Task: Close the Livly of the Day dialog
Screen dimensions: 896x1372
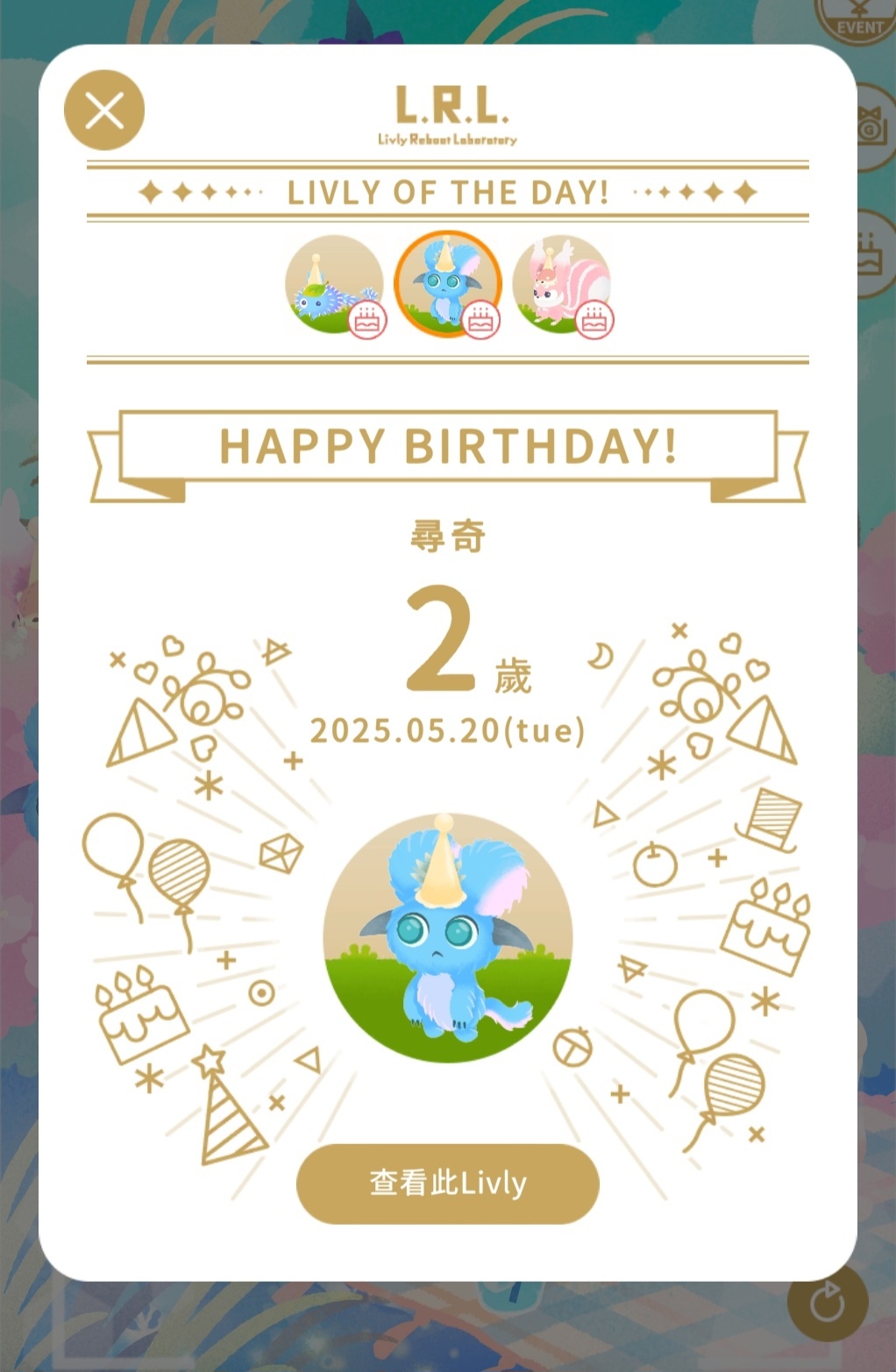Action: click(104, 110)
